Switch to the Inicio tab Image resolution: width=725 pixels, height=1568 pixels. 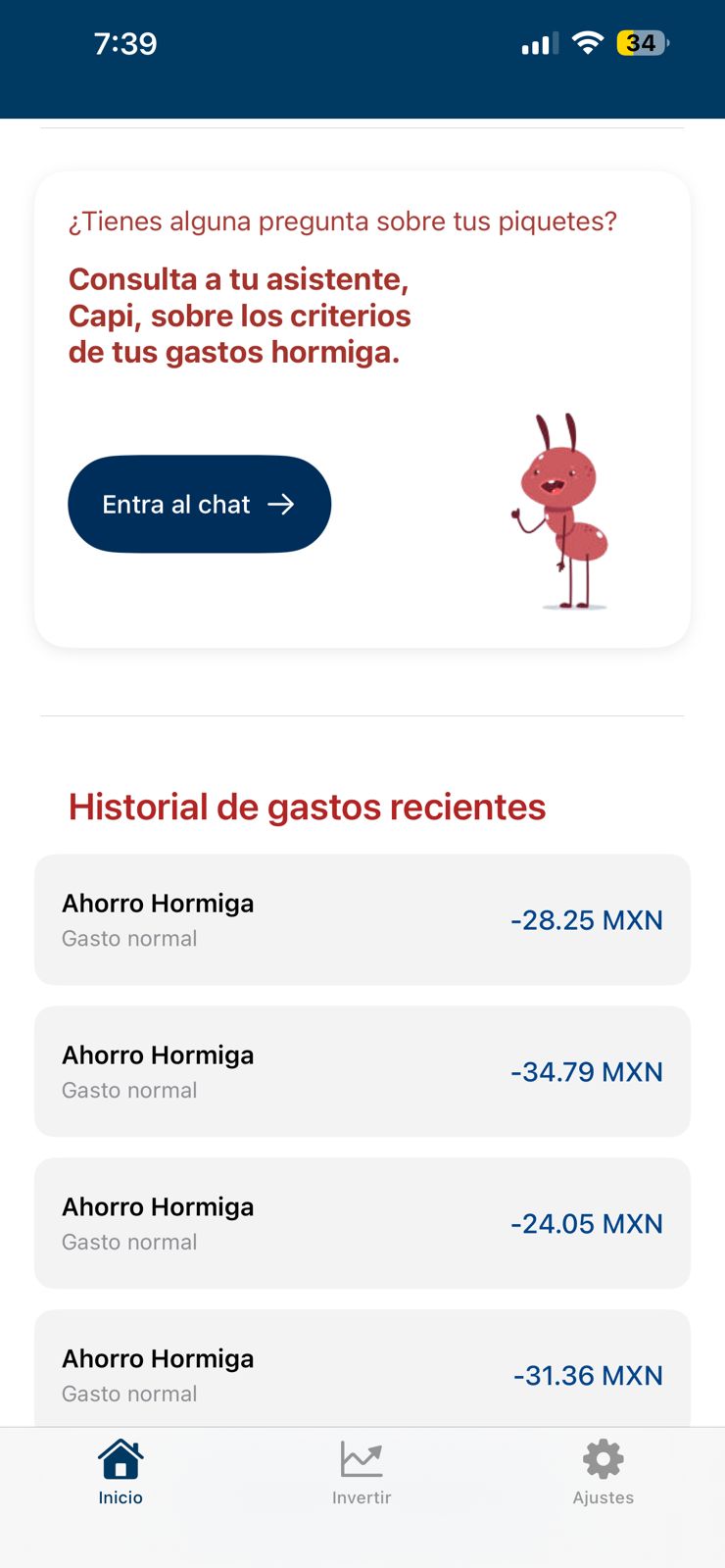click(x=121, y=1471)
